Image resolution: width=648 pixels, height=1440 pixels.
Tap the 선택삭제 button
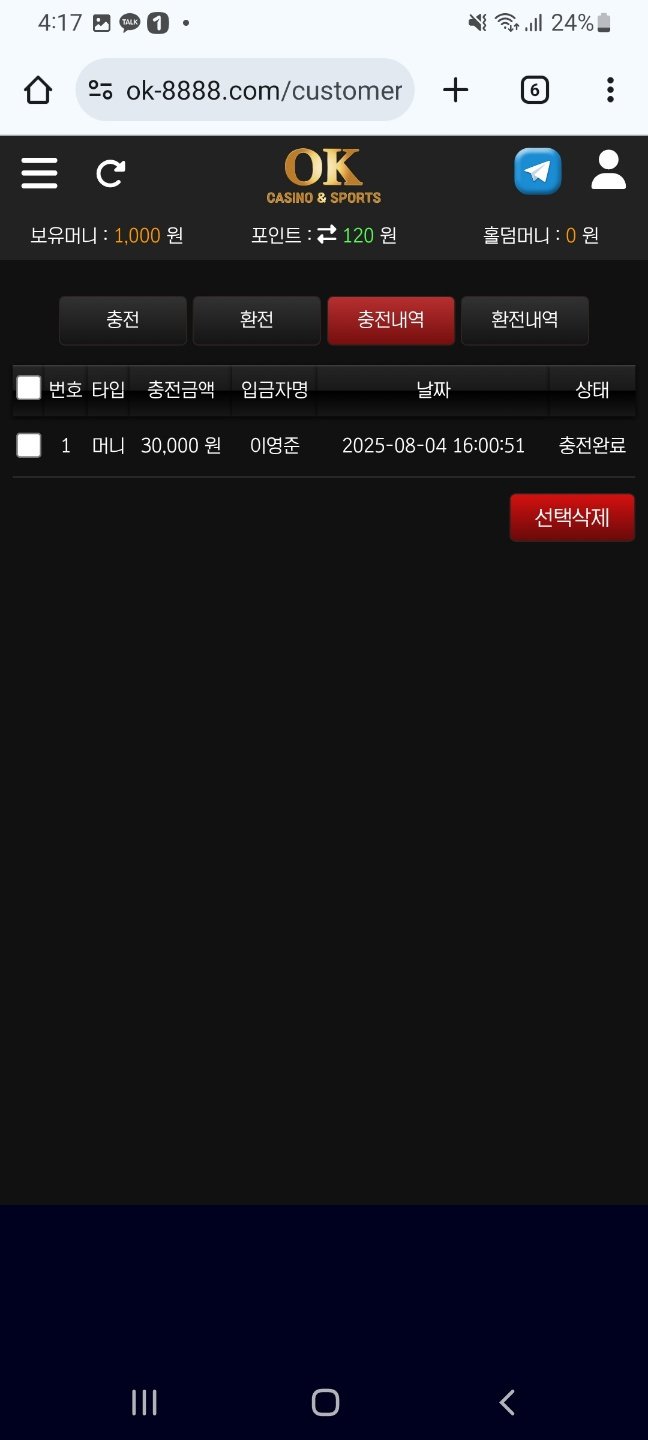tap(572, 518)
